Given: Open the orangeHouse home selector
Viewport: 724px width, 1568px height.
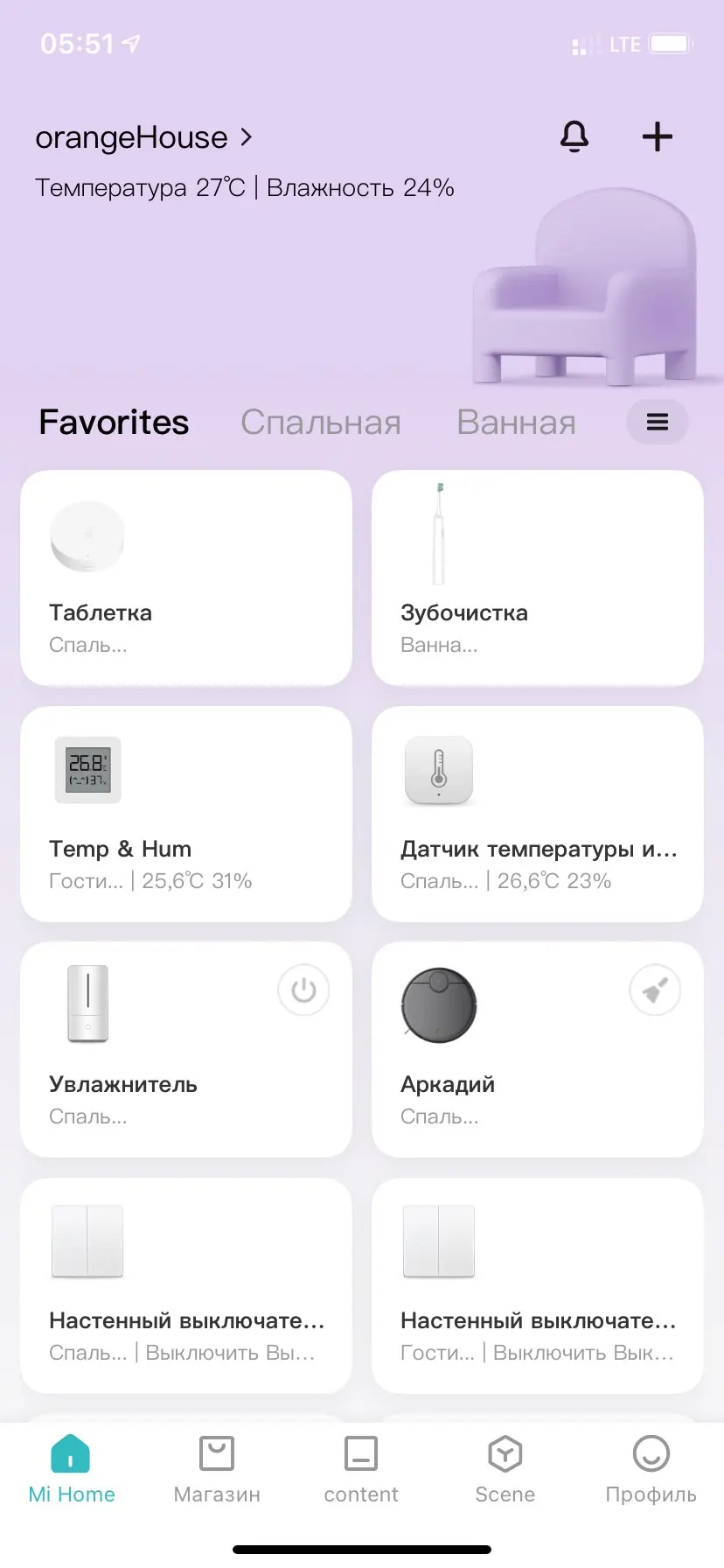Looking at the screenshot, I should pos(144,137).
